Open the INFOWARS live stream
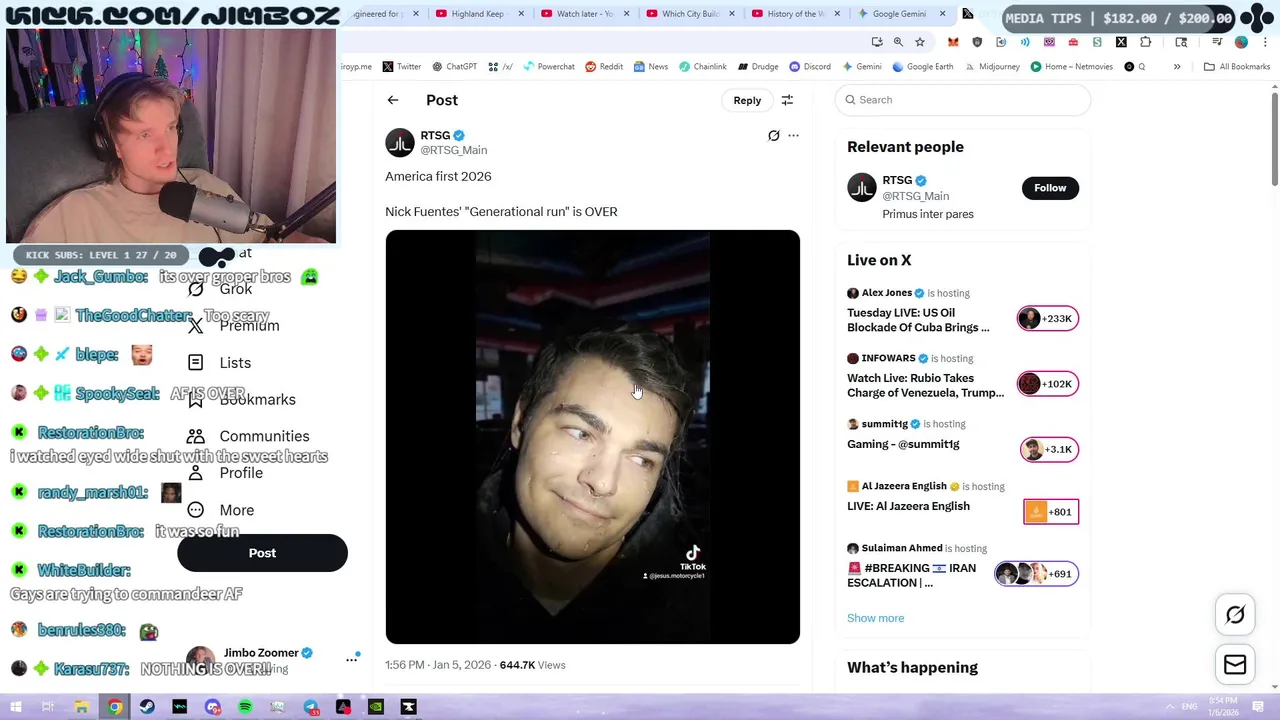Image resolution: width=1280 pixels, height=720 pixels. click(925, 385)
